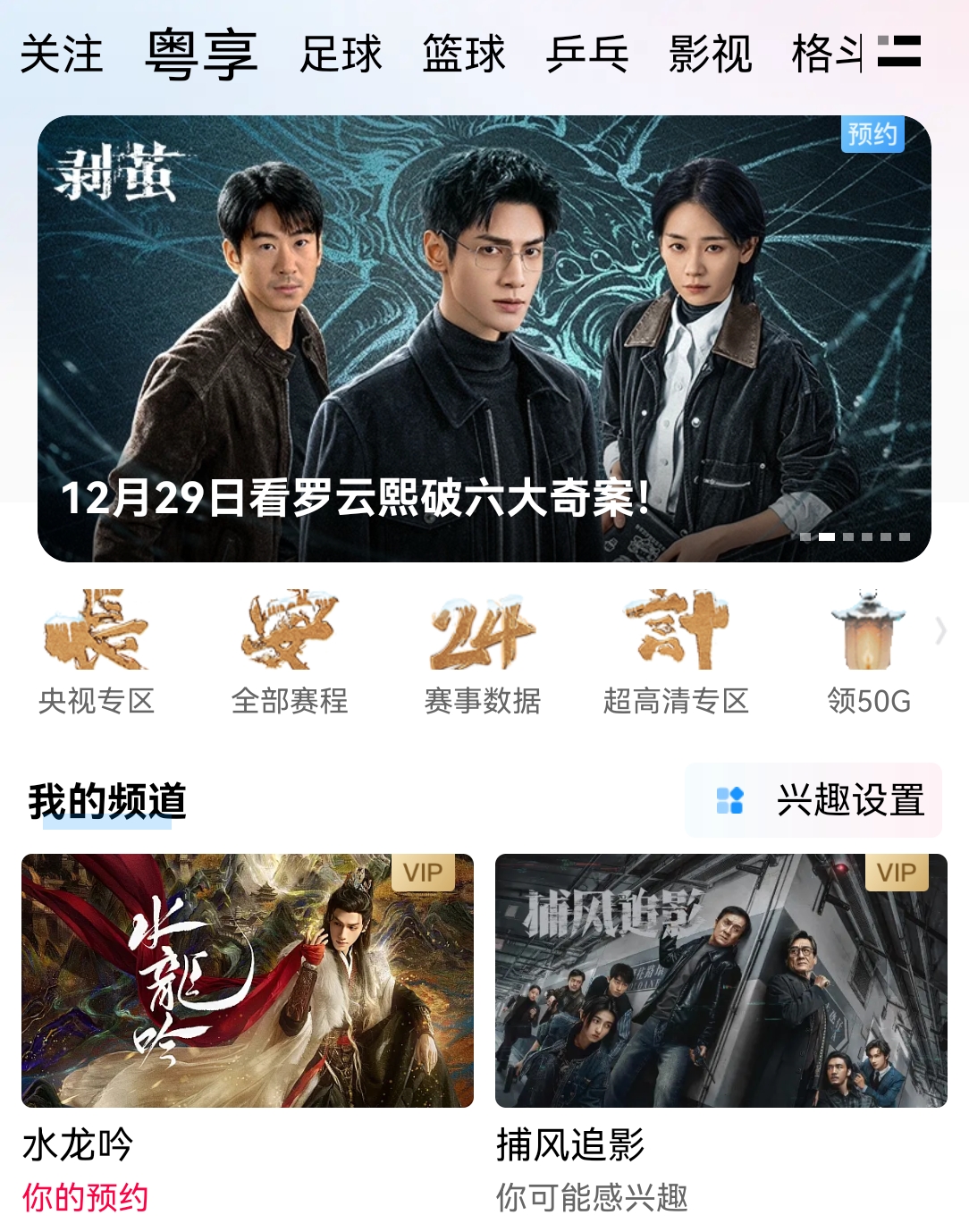Go to the 乒乓 tab

coord(587,55)
